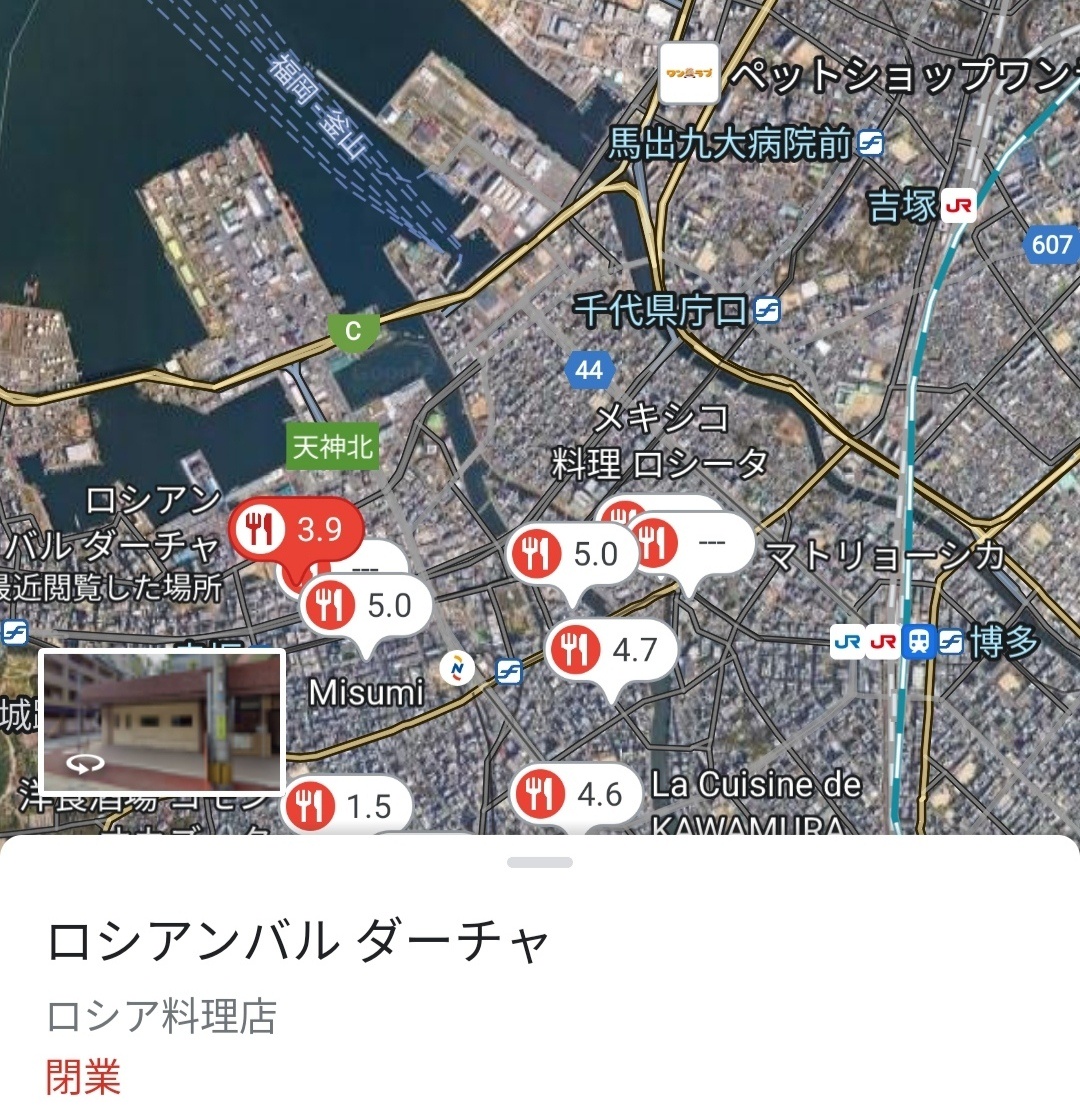Select 馬出九大病院前 subway station icon
The width and height of the screenshot is (1080, 1110).
tap(870, 144)
